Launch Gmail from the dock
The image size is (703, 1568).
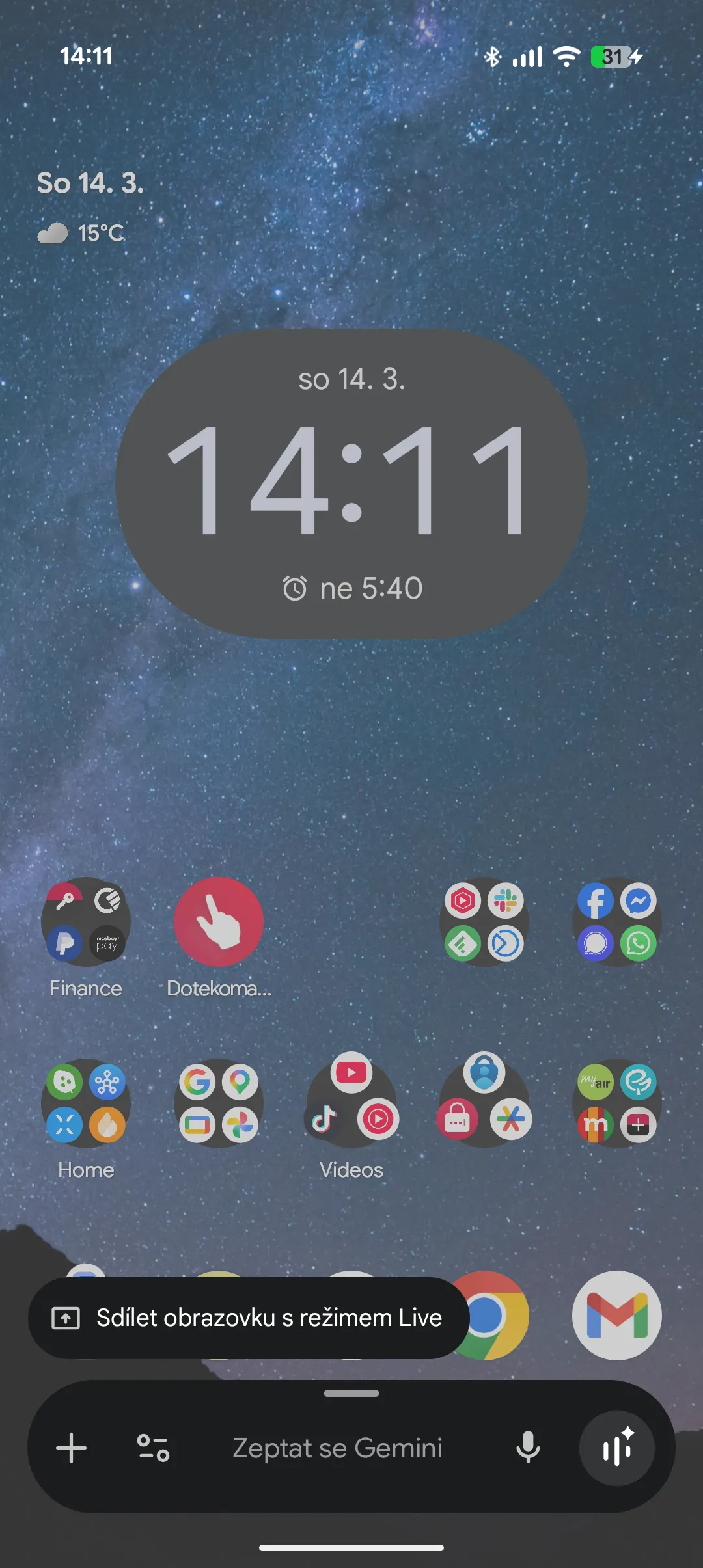click(x=616, y=1315)
